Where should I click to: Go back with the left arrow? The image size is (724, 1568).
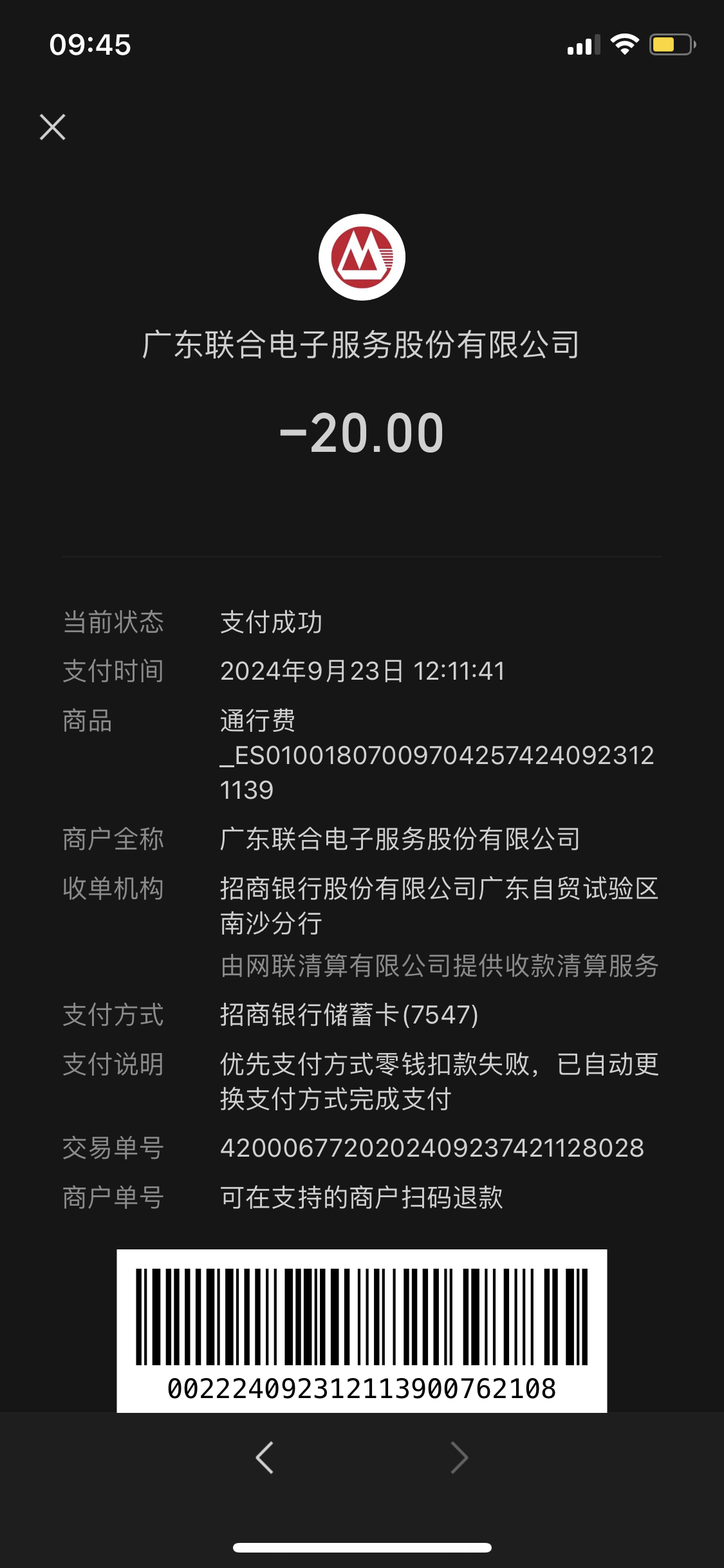pyautogui.click(x=265, y=1457)
